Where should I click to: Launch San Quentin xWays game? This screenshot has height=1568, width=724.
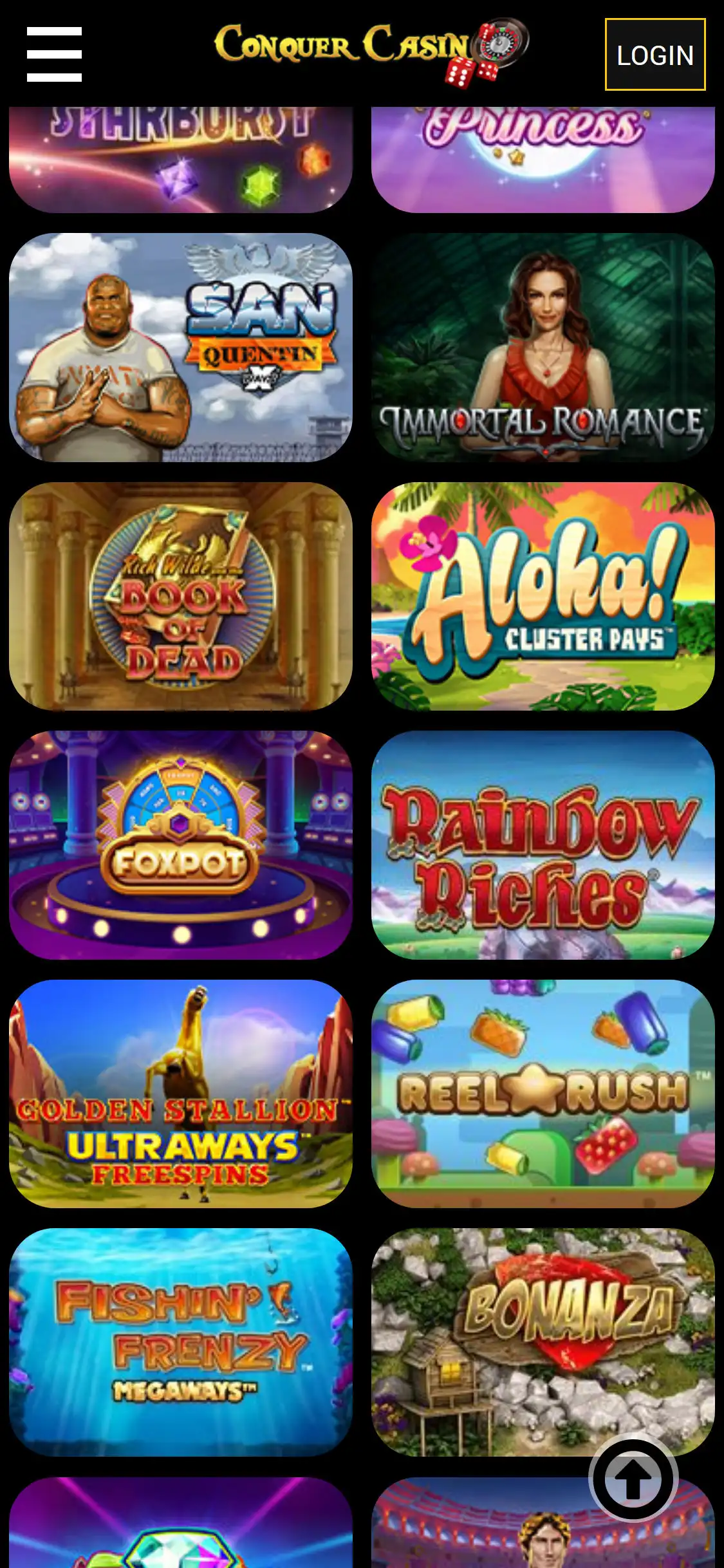[x=180, y=347]
